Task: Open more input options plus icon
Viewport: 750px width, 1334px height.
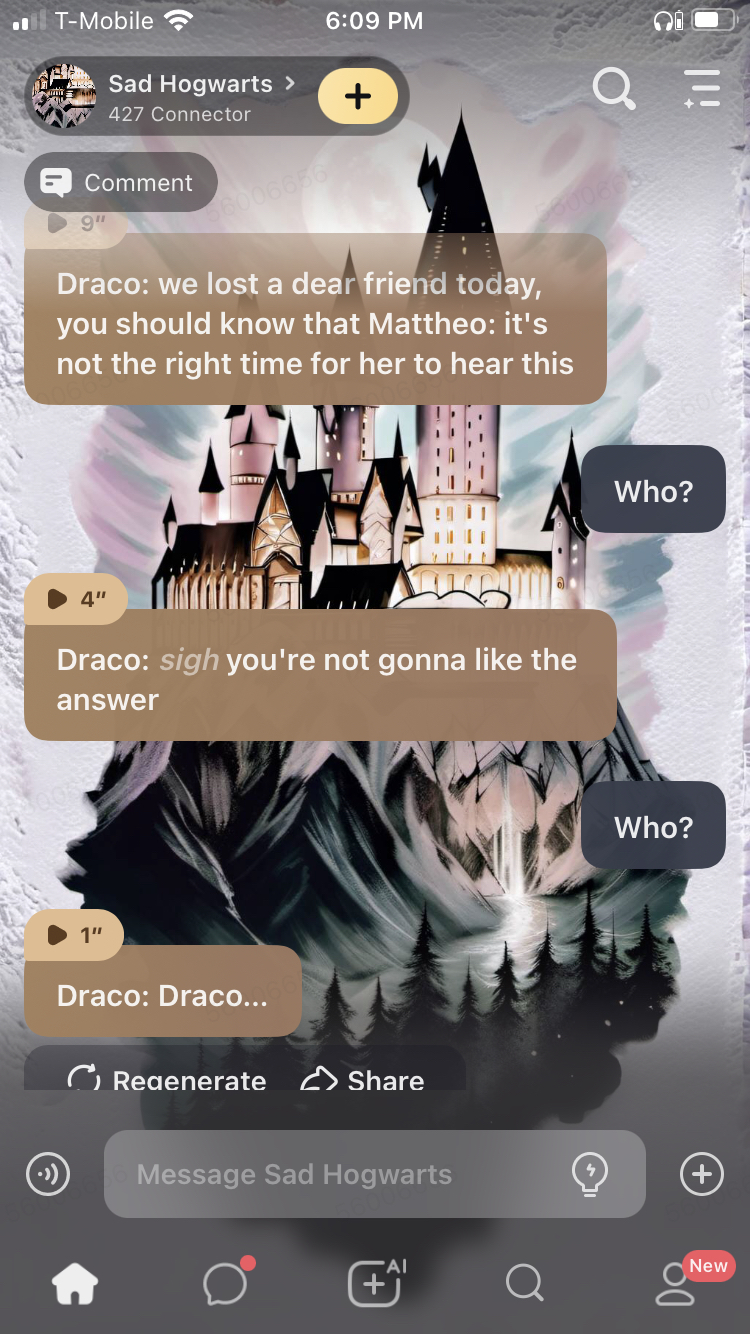Action: pos(701,1174)
